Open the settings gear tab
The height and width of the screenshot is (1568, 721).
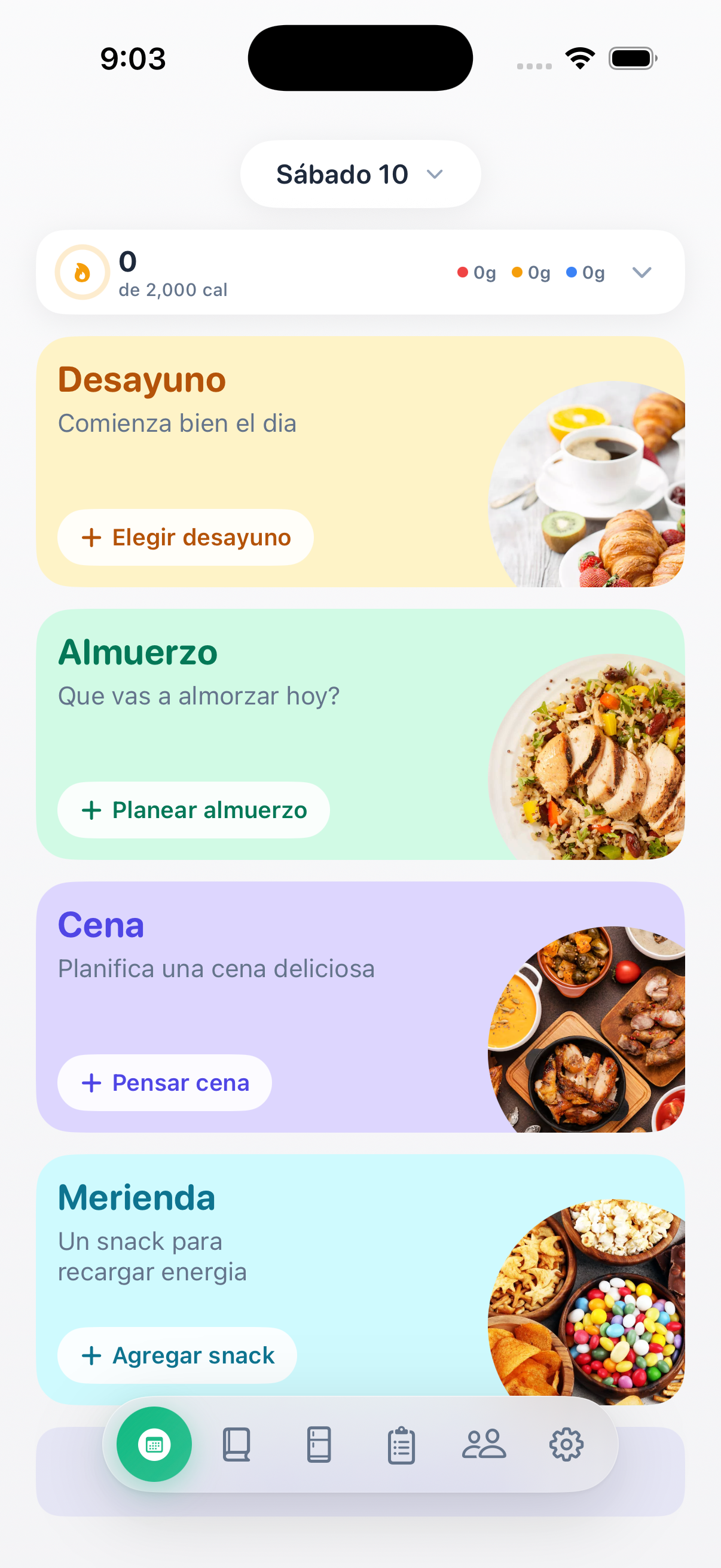click(566, 1444)
